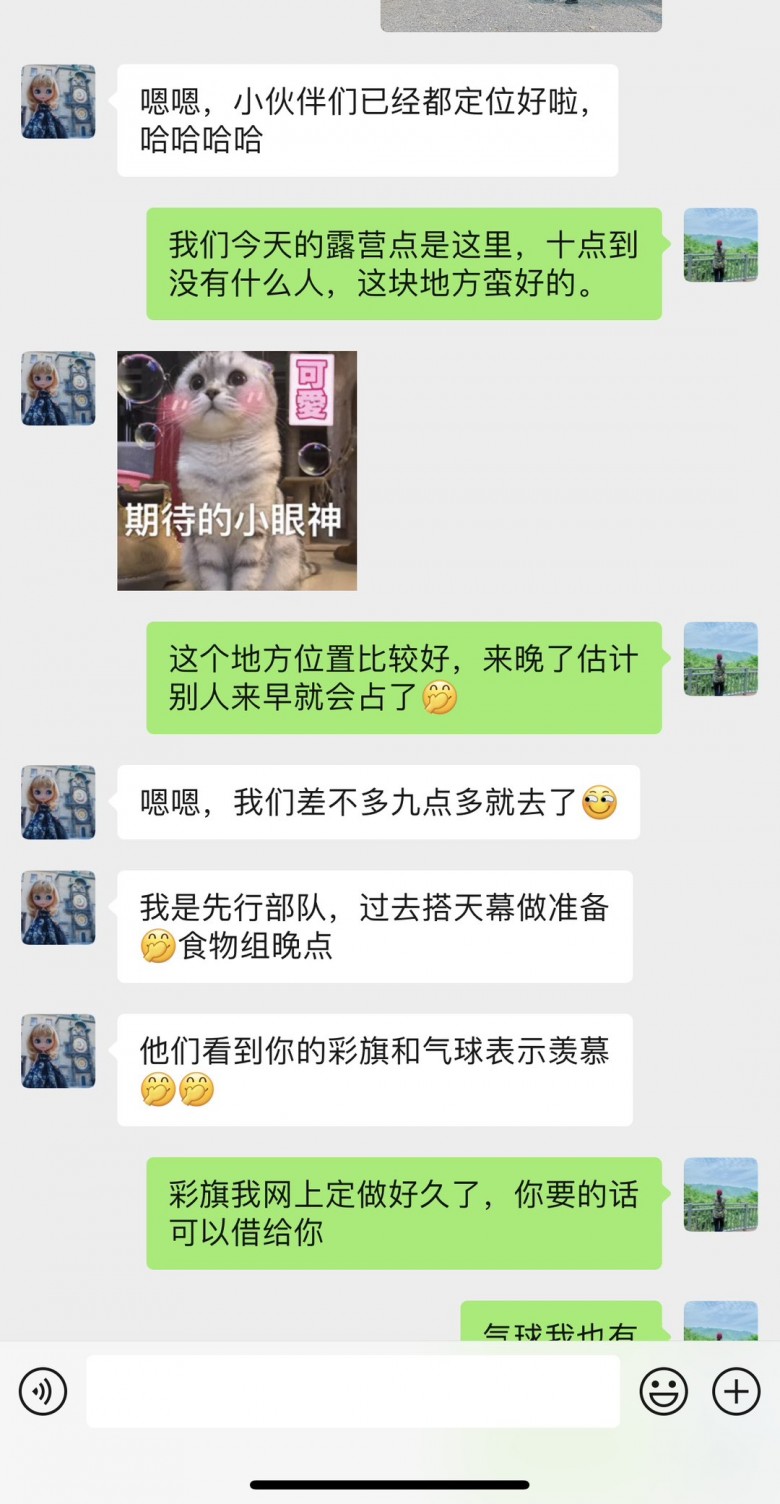Tap my avatar beside "彩旗我网上定做好久了"
This screenshot has width=780, height=1504.
pos(720,1194)
